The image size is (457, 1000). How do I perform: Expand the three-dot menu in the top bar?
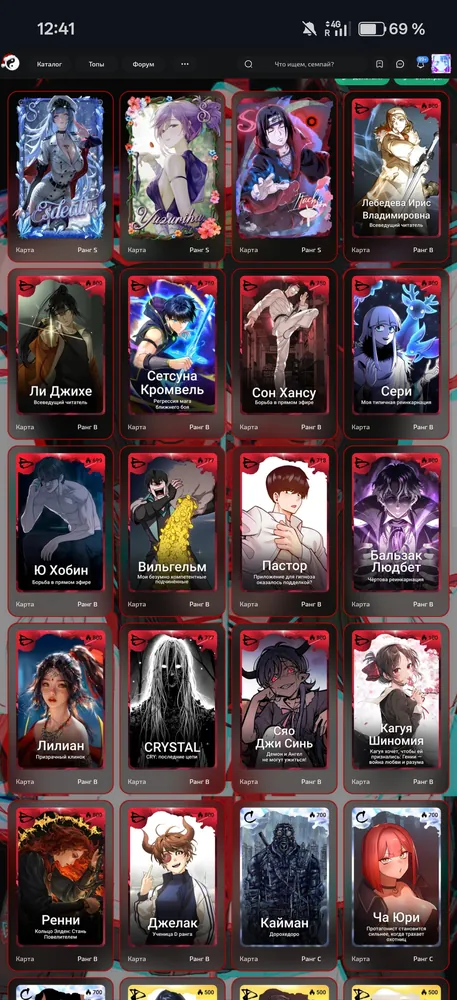(185, 64)
